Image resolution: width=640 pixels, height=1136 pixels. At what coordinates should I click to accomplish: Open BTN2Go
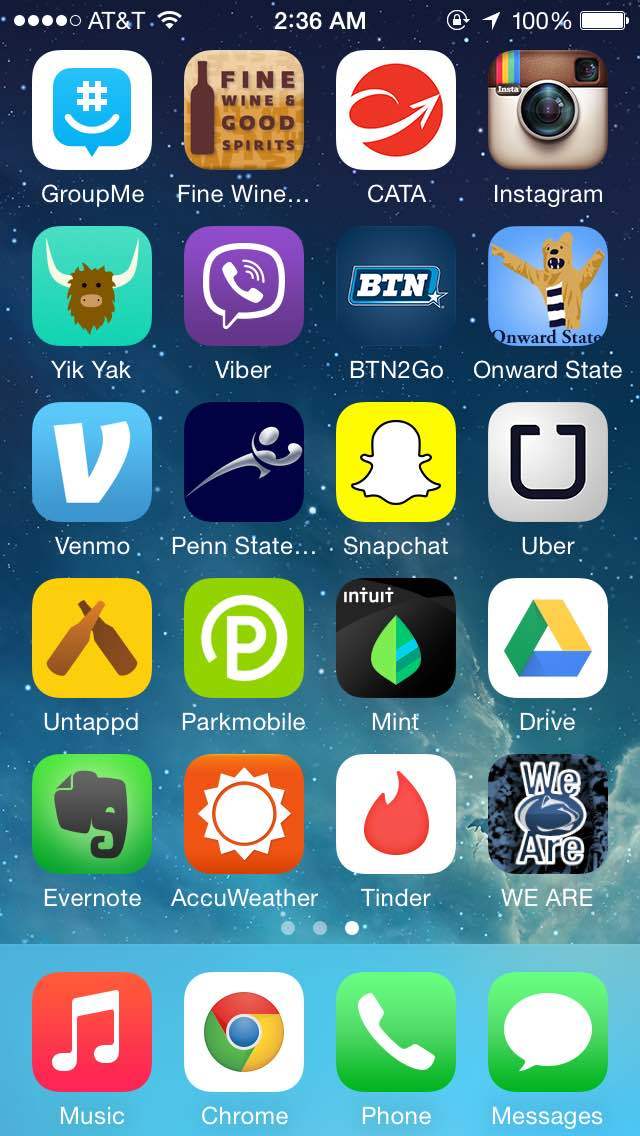[x=396, y=286]
